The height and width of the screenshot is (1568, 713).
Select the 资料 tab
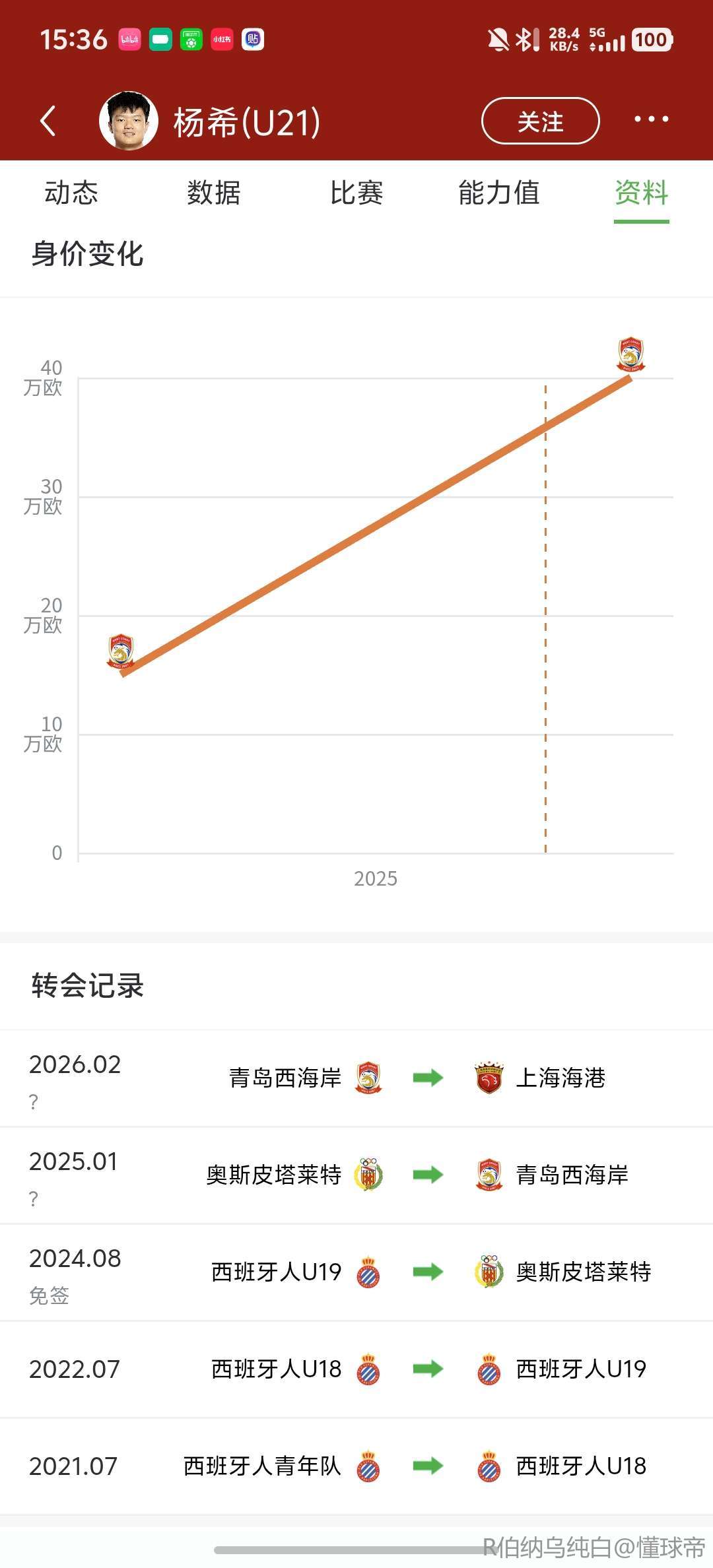click(x=641, y=193)
